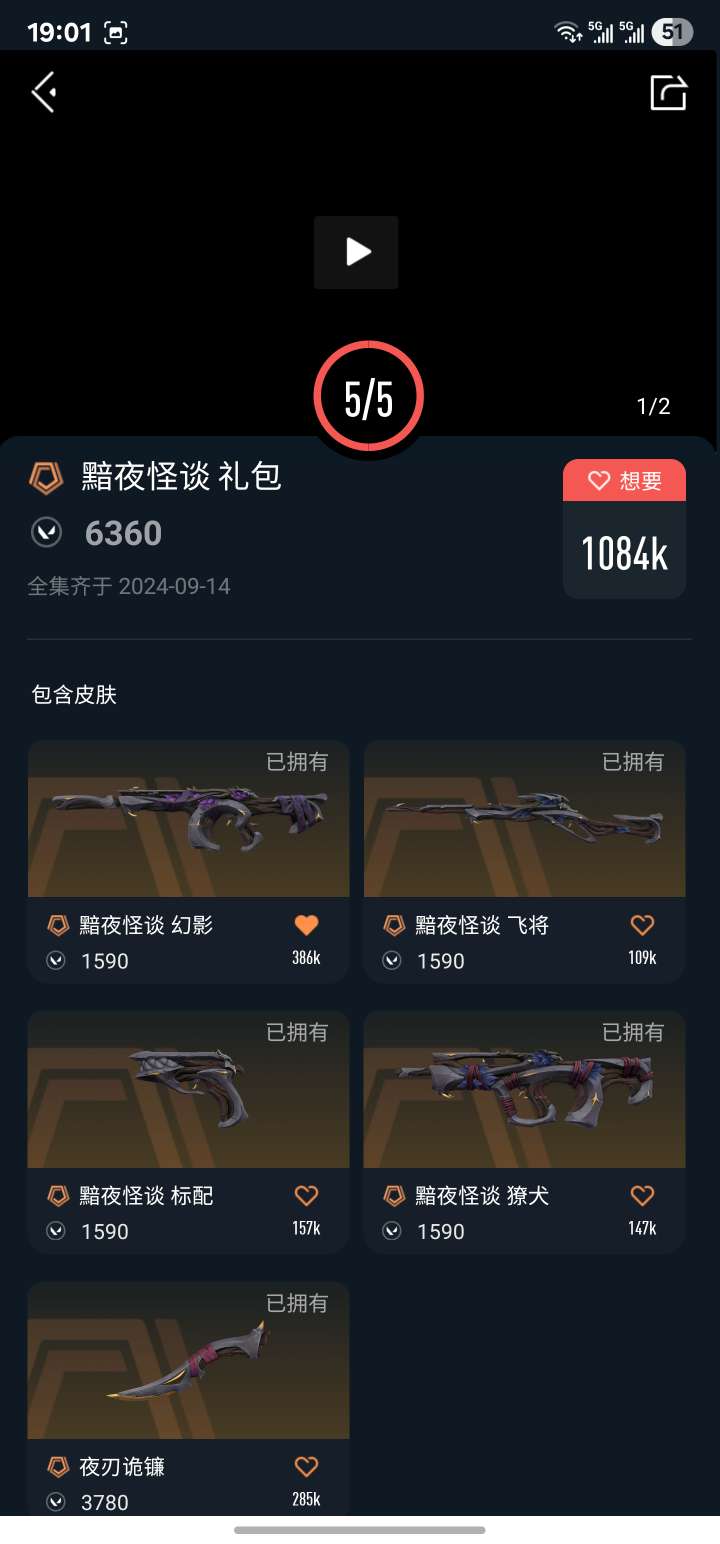Image resolution: width=720 pixels, height=1544 pixels.
Task: Like the 黯夜怪谈 飞将 skin
Action: pos(642,925)
